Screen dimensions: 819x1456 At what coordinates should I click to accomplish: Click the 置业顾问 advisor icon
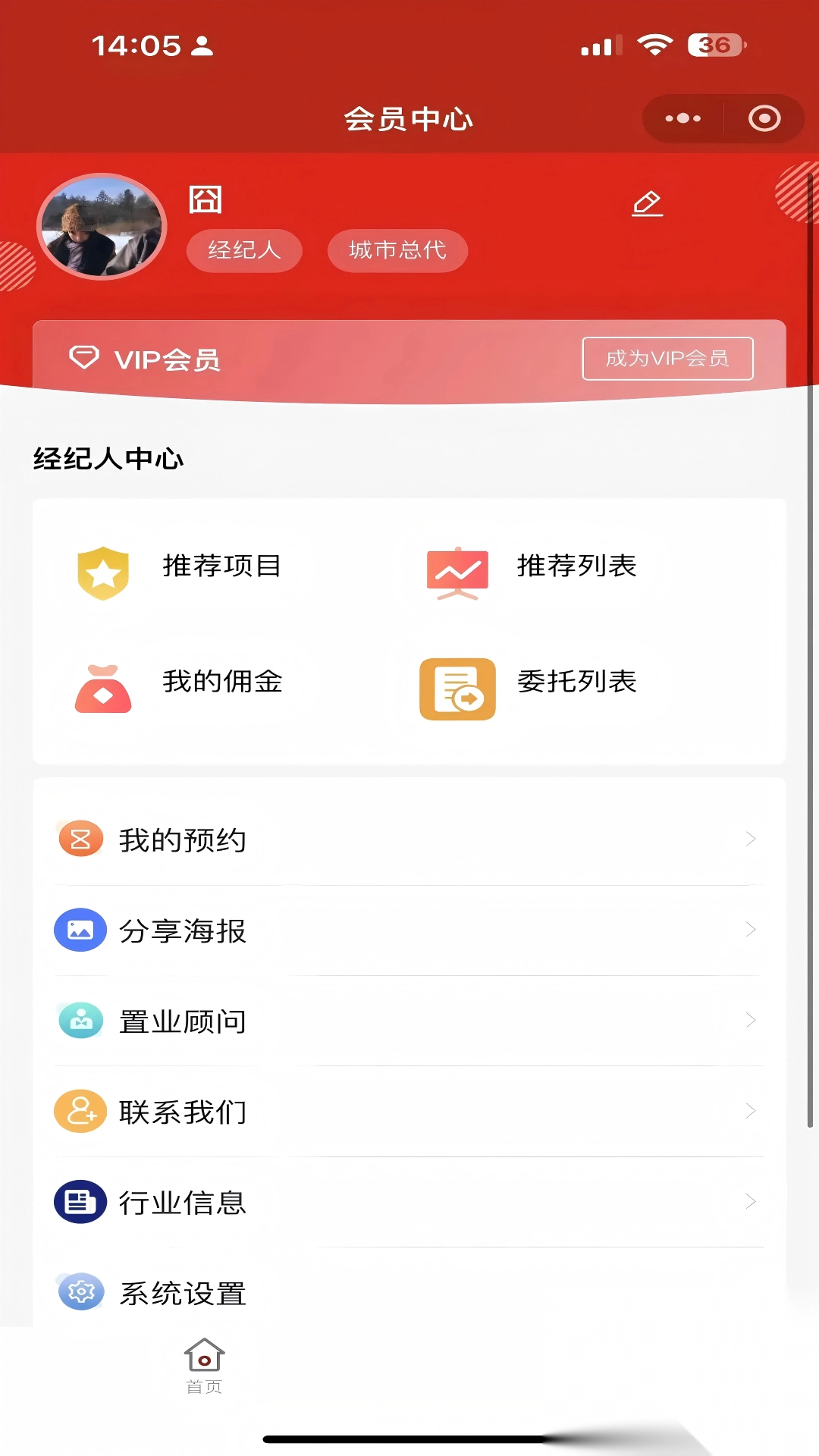pos(79,1021)
